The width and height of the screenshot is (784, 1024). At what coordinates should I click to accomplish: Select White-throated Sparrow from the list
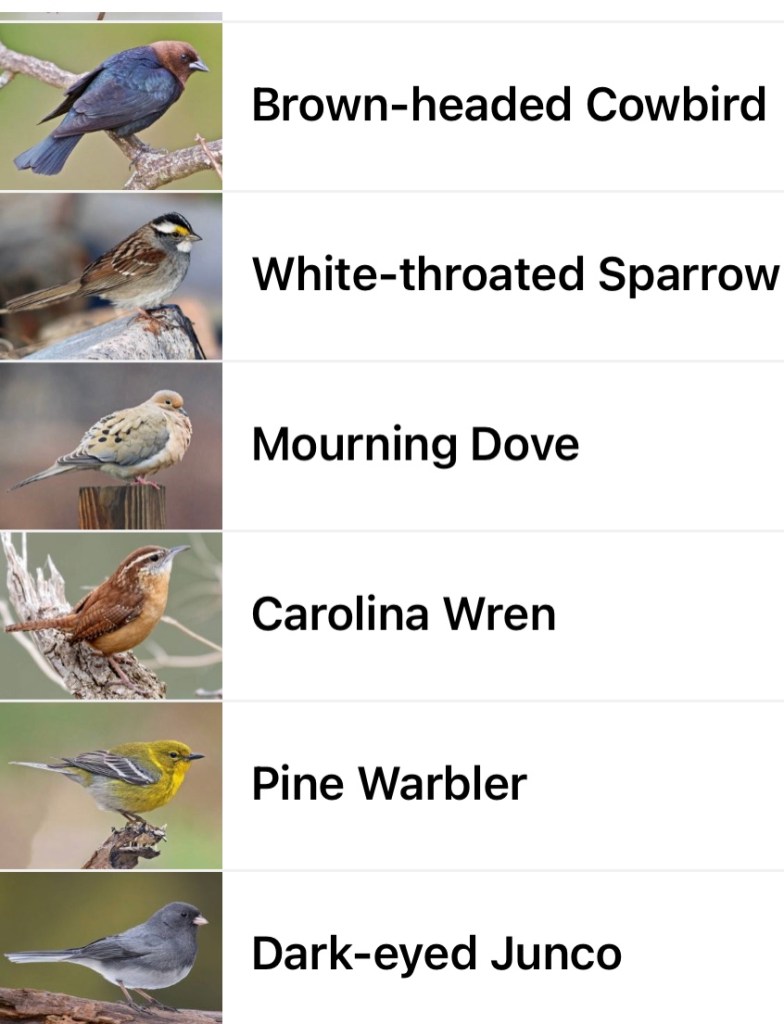[x=514, y=275]
